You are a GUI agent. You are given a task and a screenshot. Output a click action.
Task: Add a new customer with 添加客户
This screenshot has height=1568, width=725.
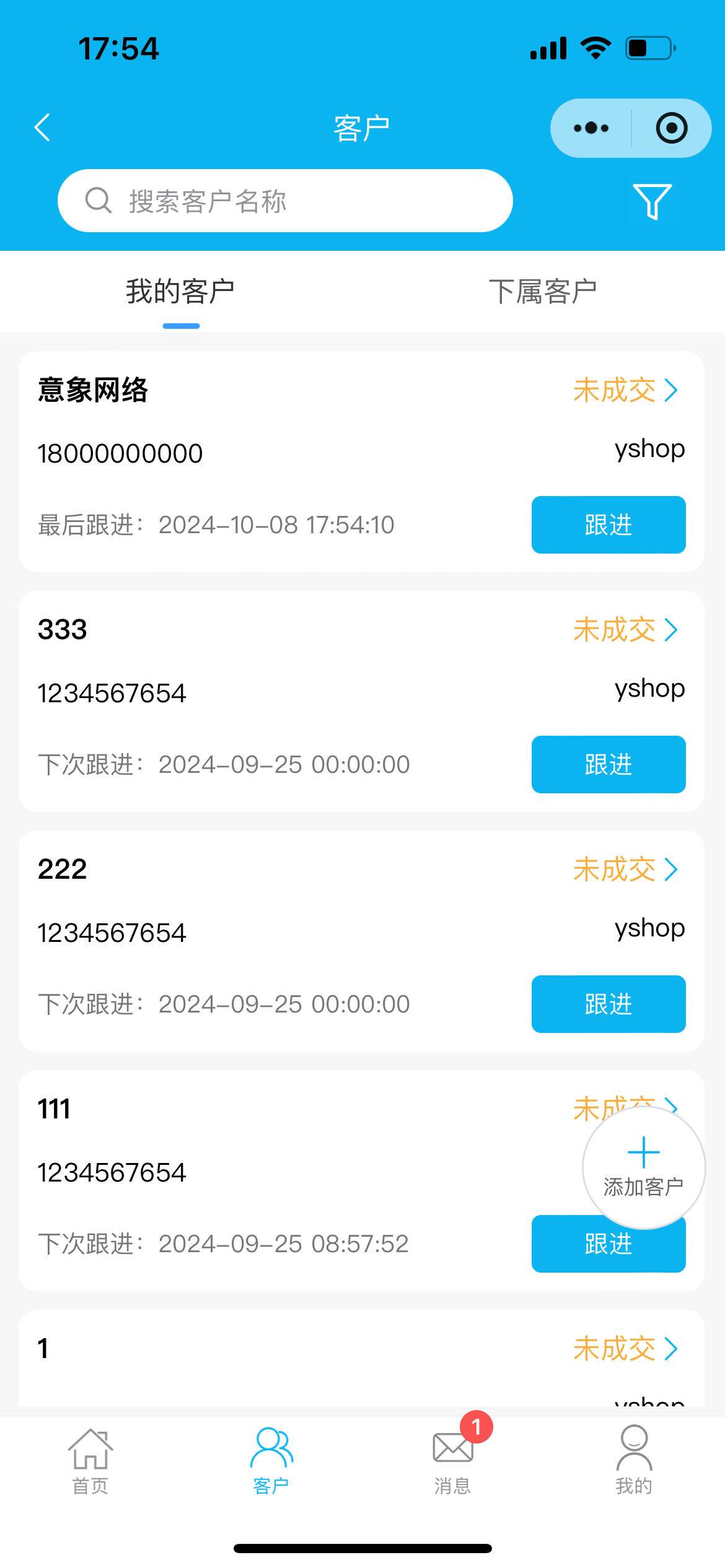pyautogui.click(x=644, y=1167)
